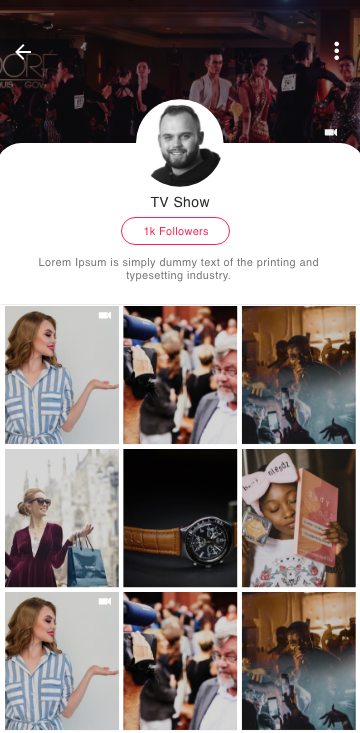360x733 pixels.
Task: Tap the 1k Followers button
Action: (x=175, y=231)
